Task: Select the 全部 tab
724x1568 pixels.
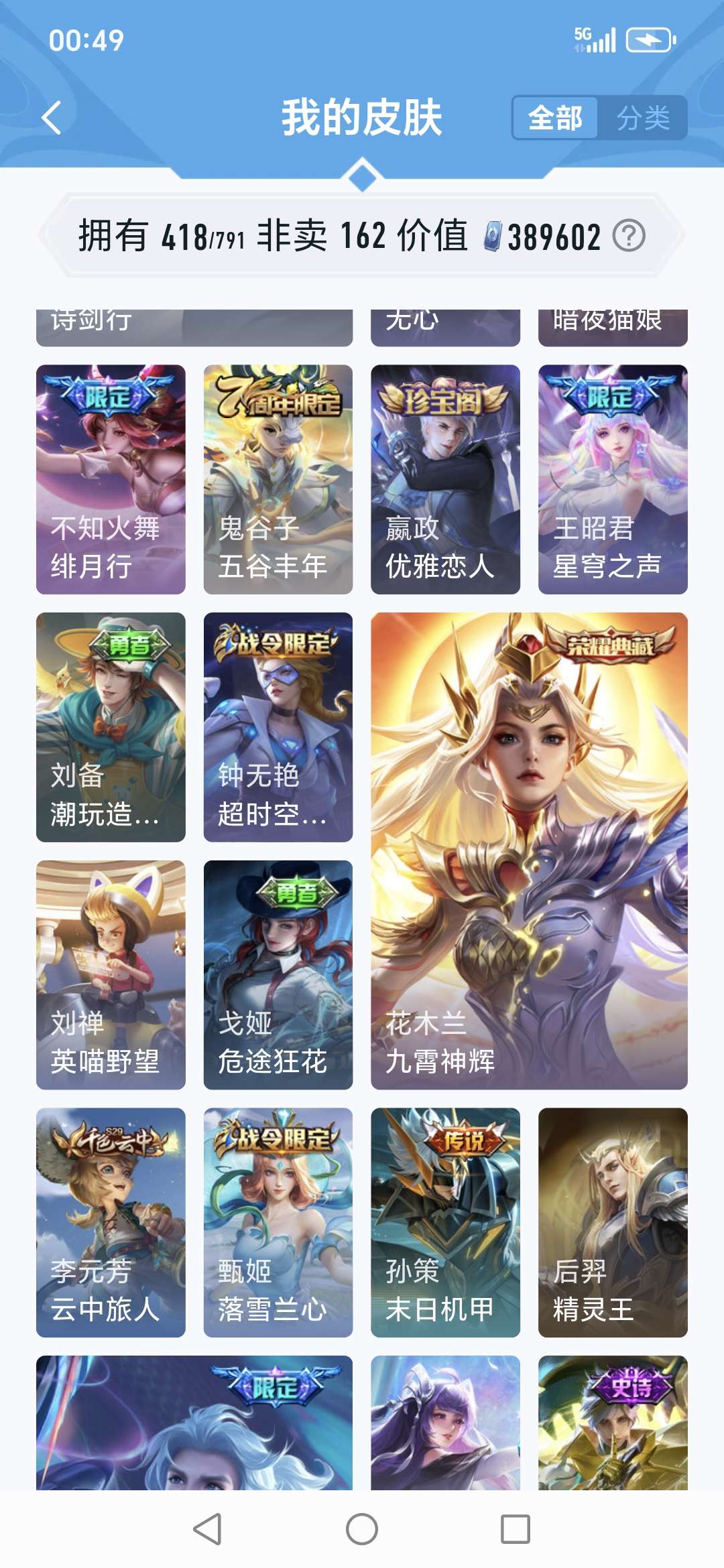Action: point(555,118)
